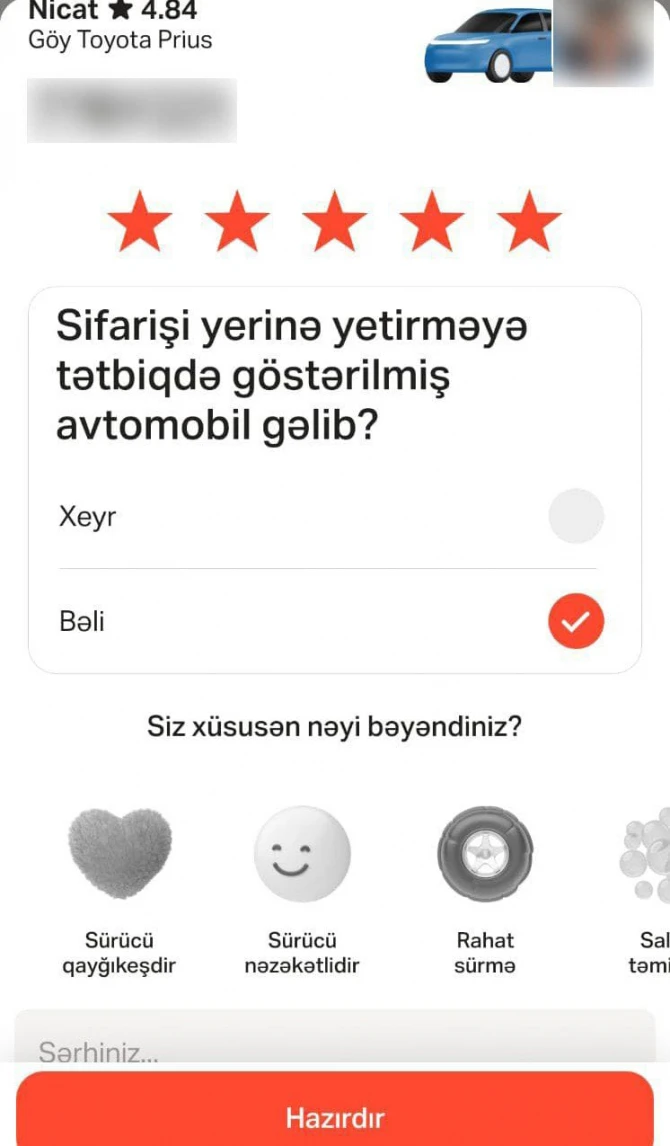Screen dimensions: 670x1146
Task: Pick the Sürücü qayğıkeşdir compliment
Action: pos(119,855)
